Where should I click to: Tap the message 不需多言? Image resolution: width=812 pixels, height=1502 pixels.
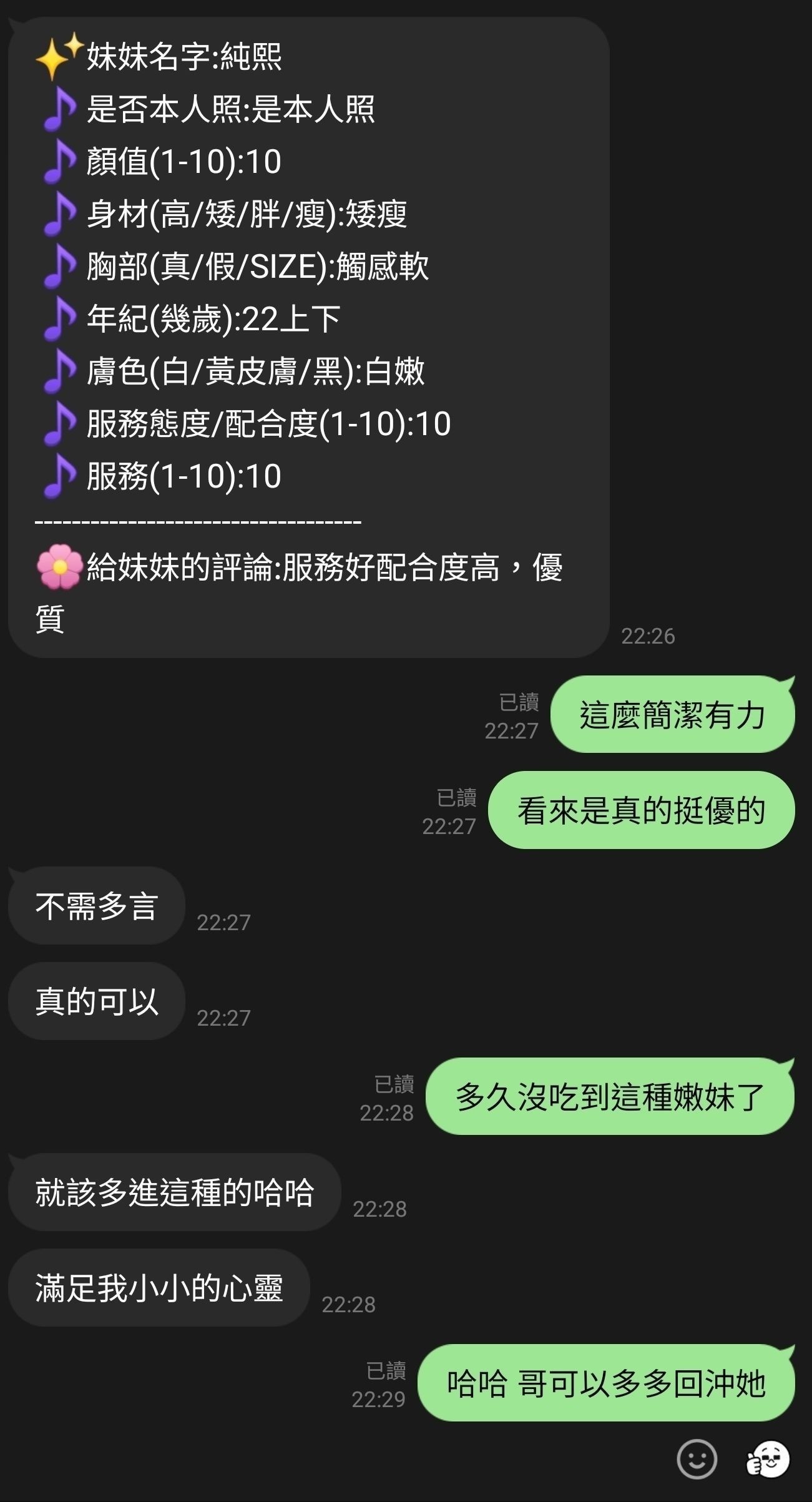tap(97, 906)
